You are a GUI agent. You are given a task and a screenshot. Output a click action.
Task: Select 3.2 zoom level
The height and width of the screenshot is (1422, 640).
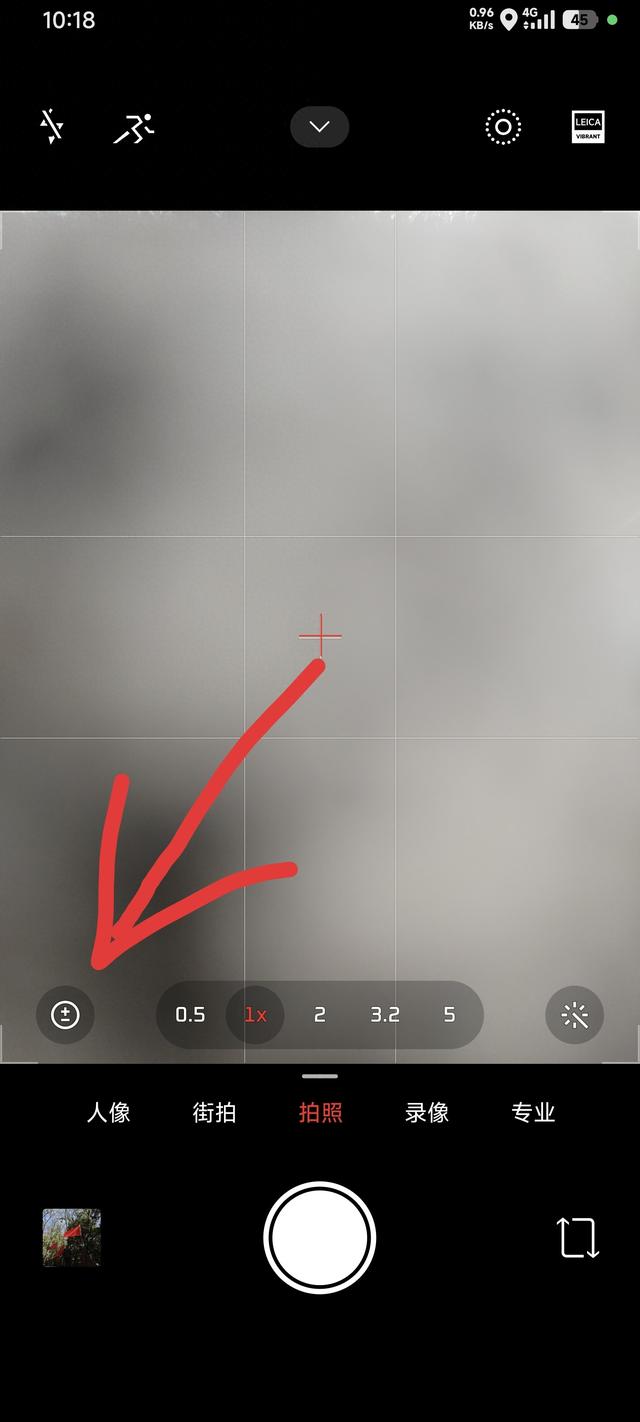[x=385, y=1015]
